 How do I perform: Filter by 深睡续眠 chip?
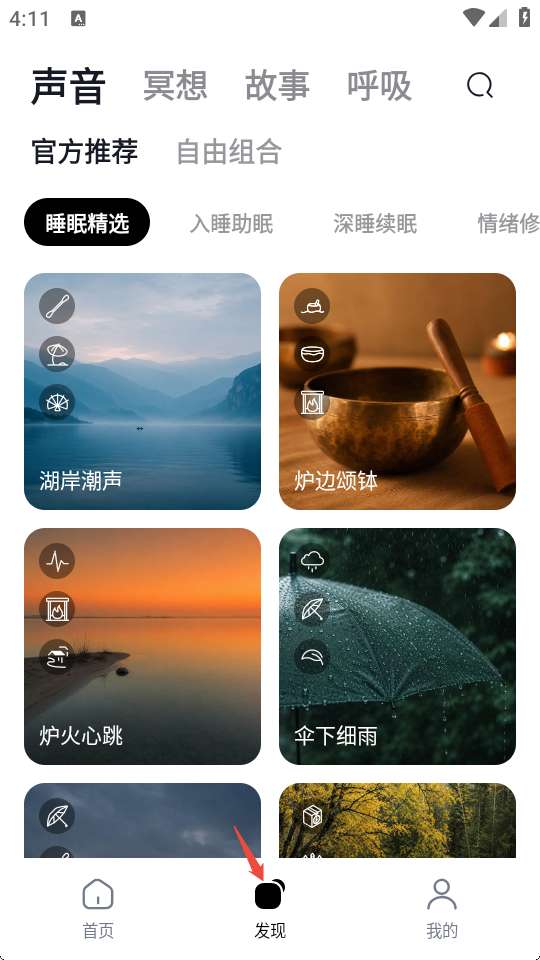coord(375,224)
